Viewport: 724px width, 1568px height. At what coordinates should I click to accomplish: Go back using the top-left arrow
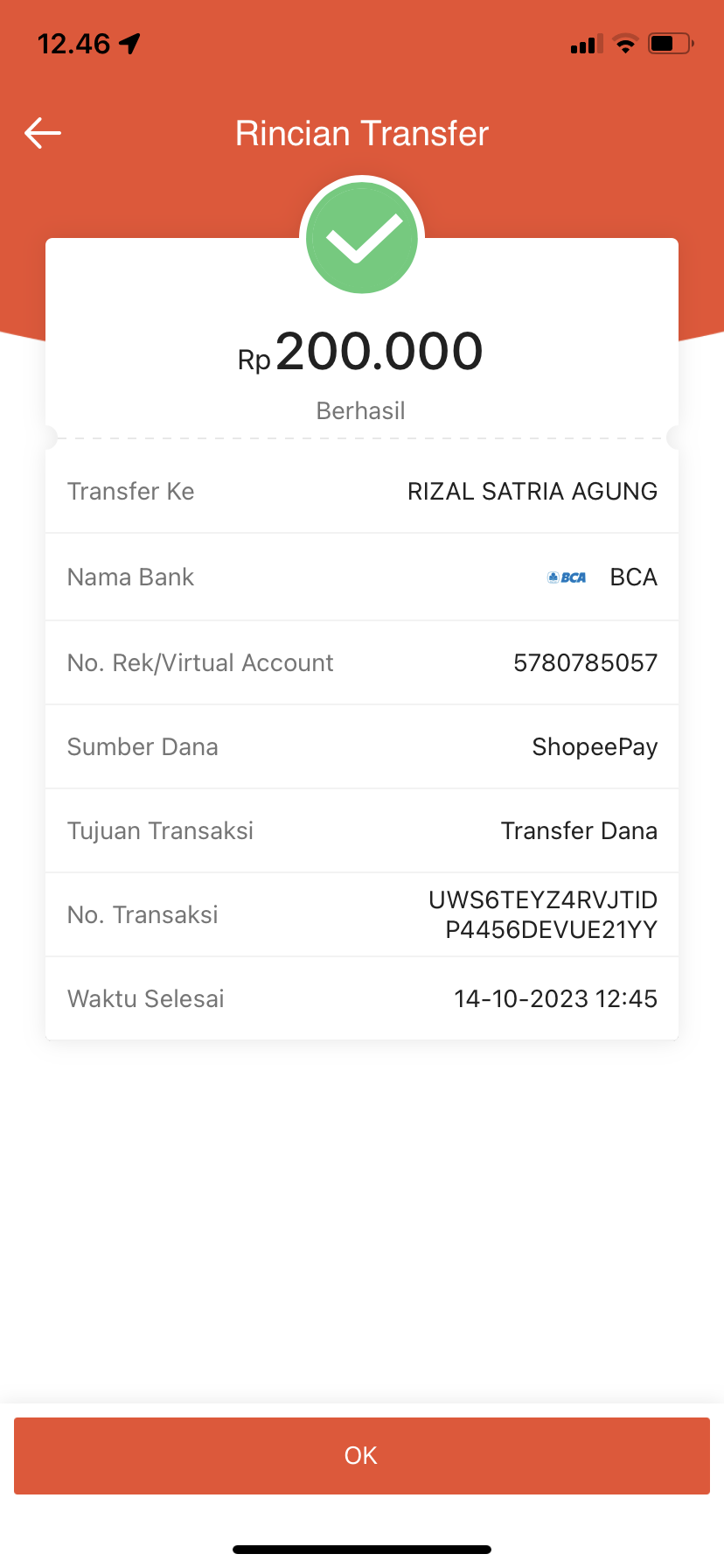pos(43,133)
